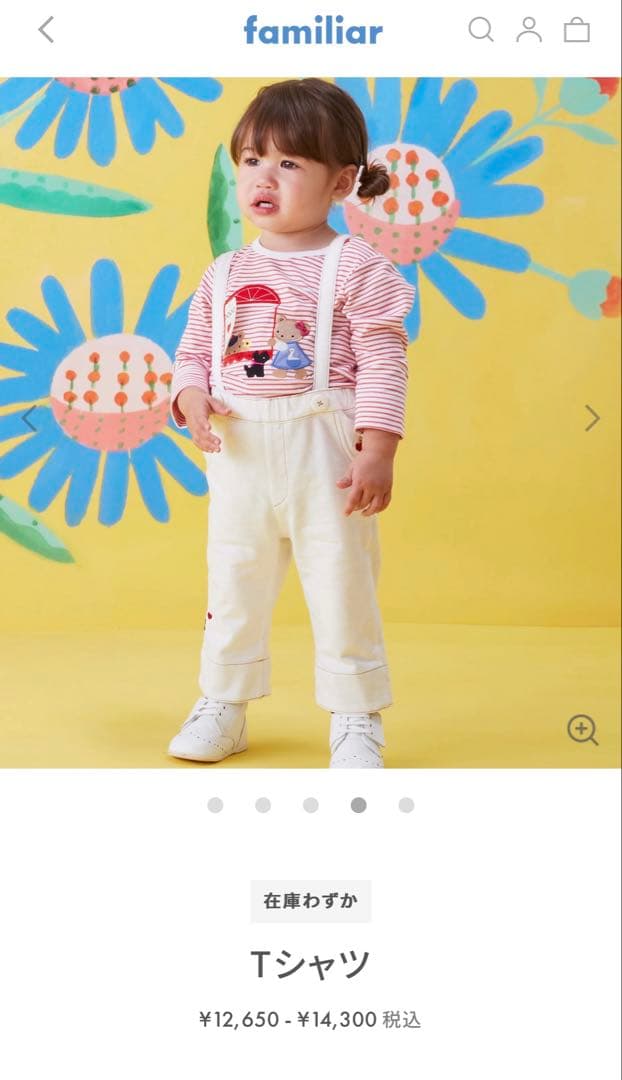622x1080 pixels.
Task: Open the search icon in the header
Action: tap(481, 30)
